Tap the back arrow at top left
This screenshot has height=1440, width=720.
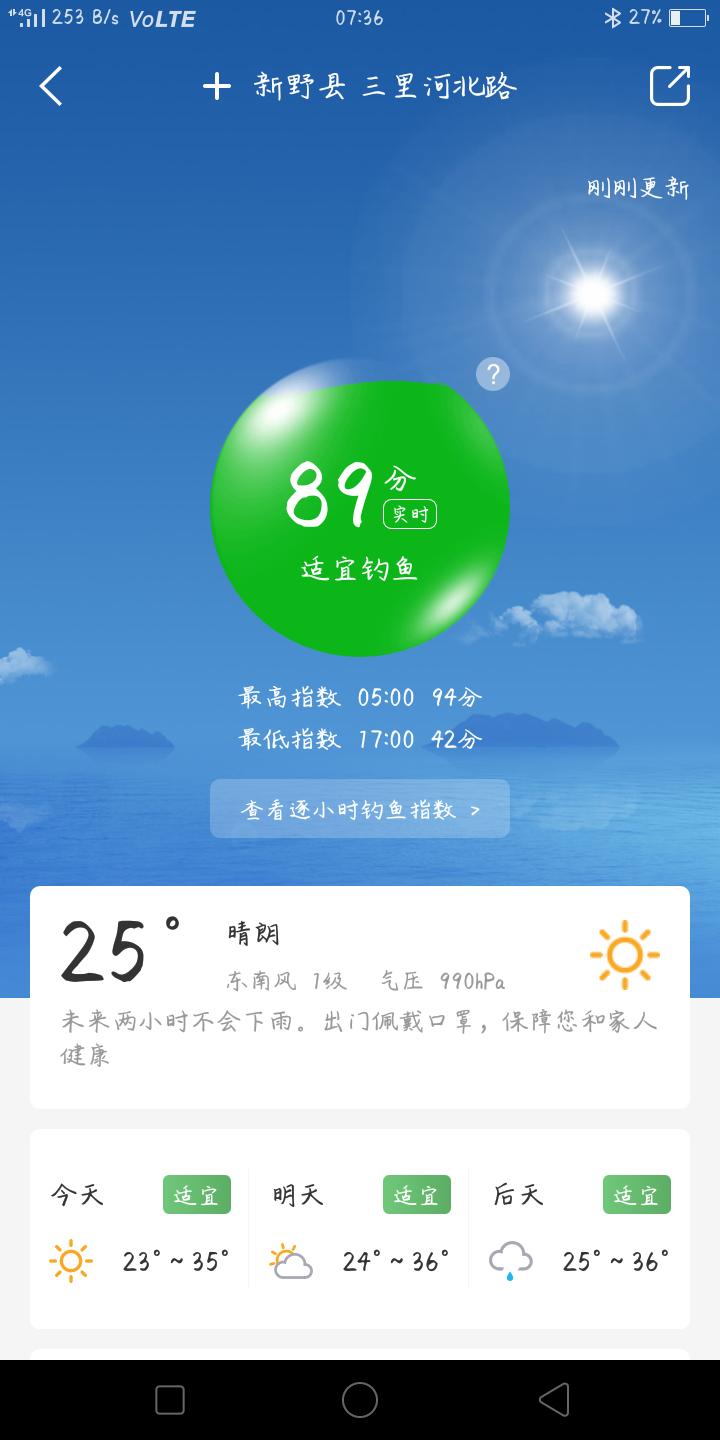(49, 86)
